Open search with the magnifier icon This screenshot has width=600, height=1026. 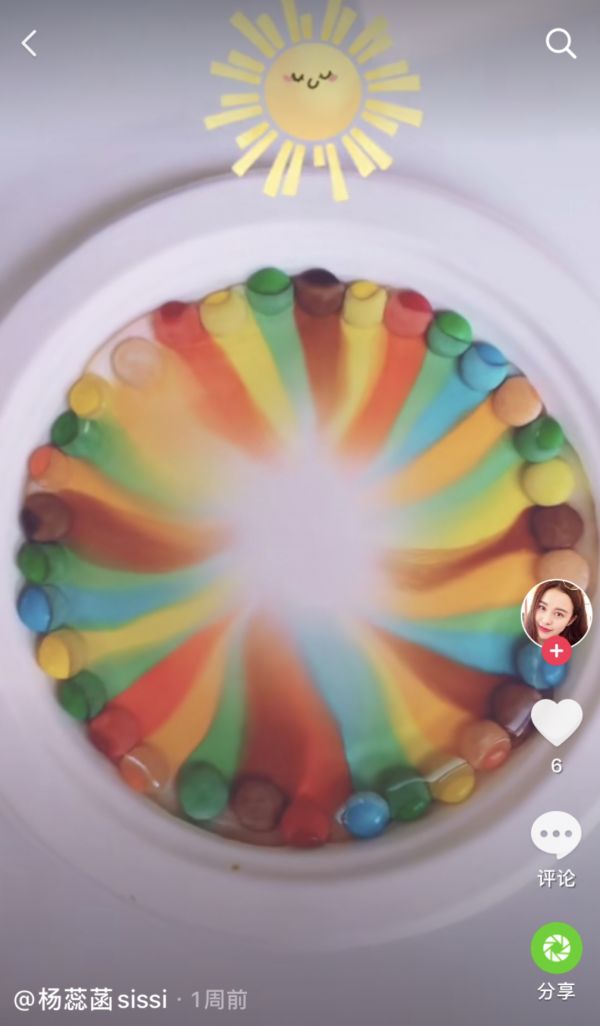[561, 43]
